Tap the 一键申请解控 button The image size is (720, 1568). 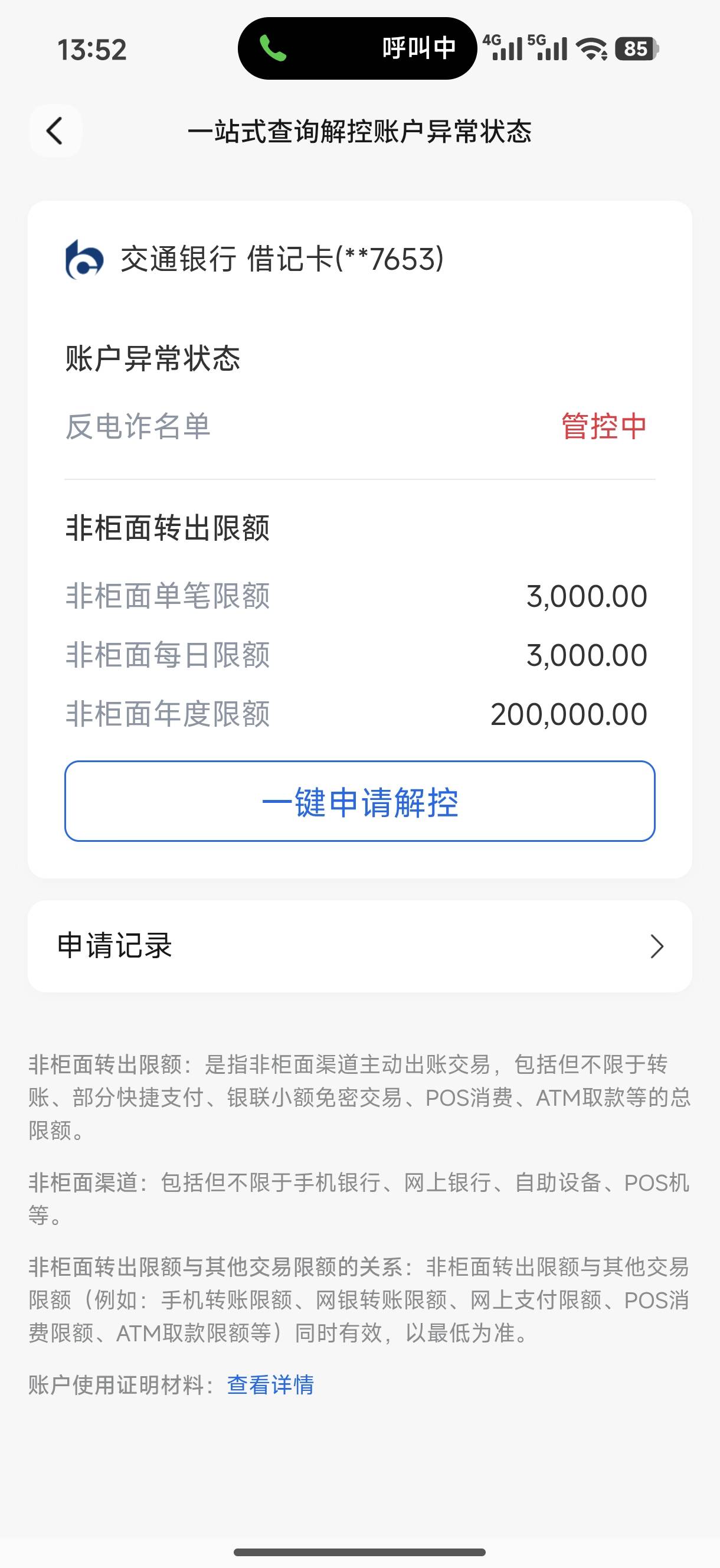click(x=359, y=801)
